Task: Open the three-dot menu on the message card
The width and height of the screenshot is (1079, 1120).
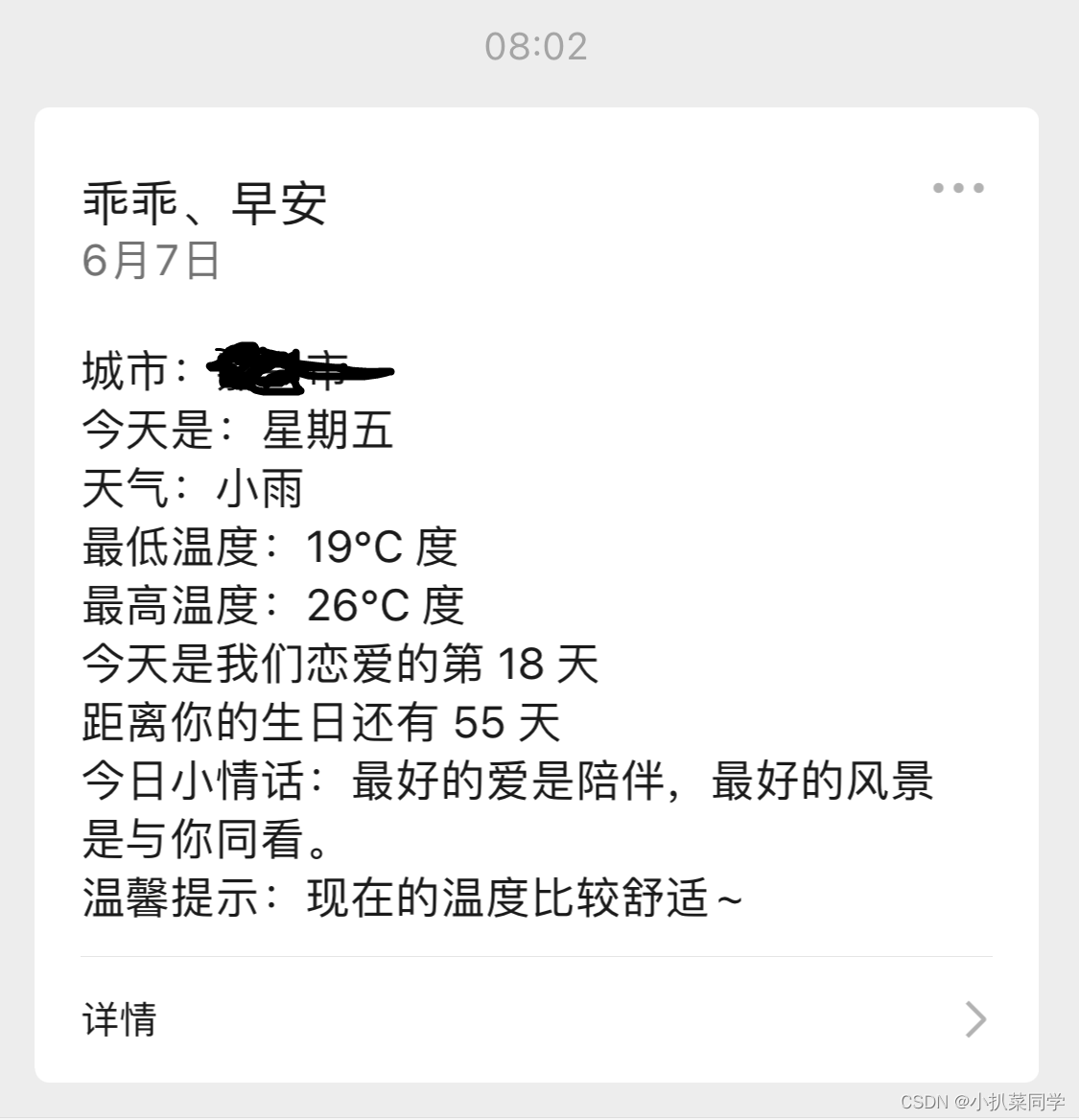Action: tap(958, 188)
